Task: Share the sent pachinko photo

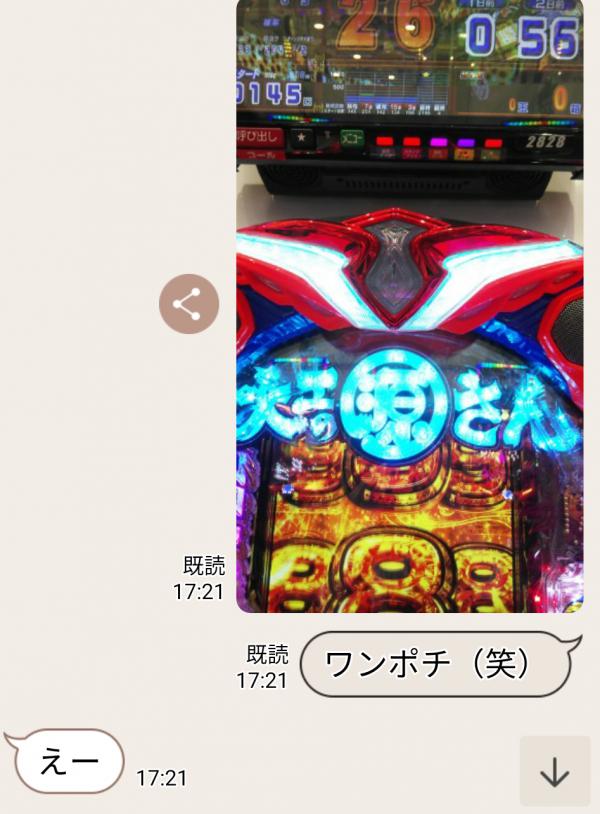Action: point(189,304)
